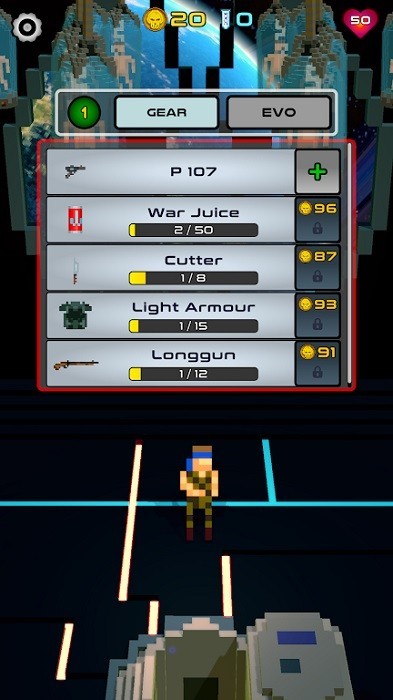393x700 pixels.
Task: Select the Cutter item row
Action: point(171,267)
